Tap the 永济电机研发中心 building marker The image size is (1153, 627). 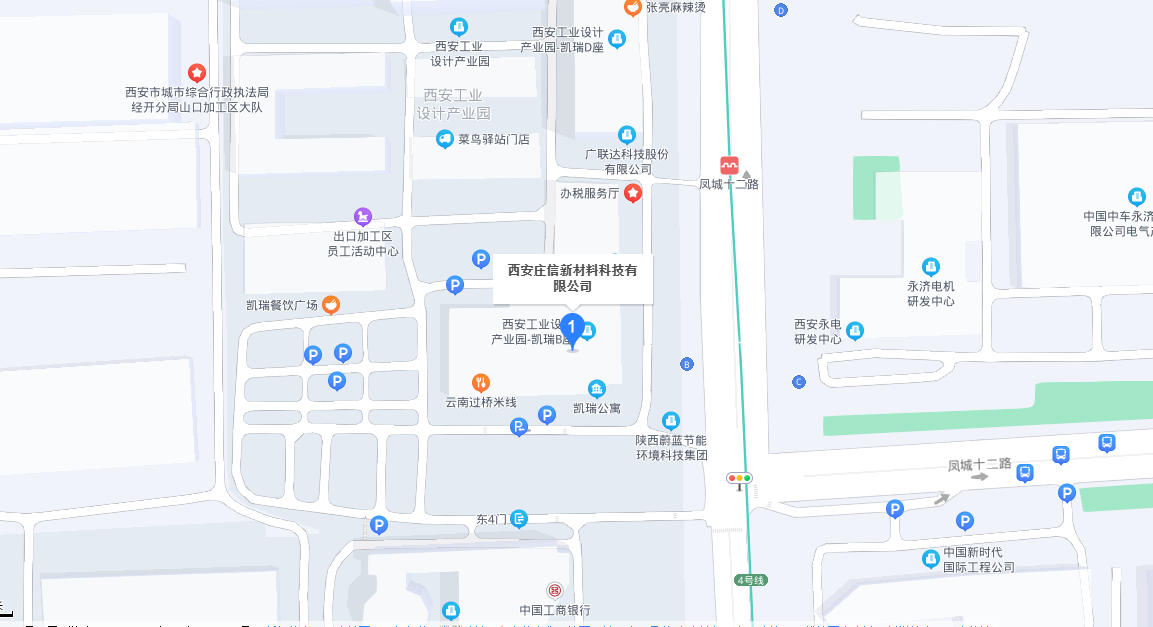point(930,267)
